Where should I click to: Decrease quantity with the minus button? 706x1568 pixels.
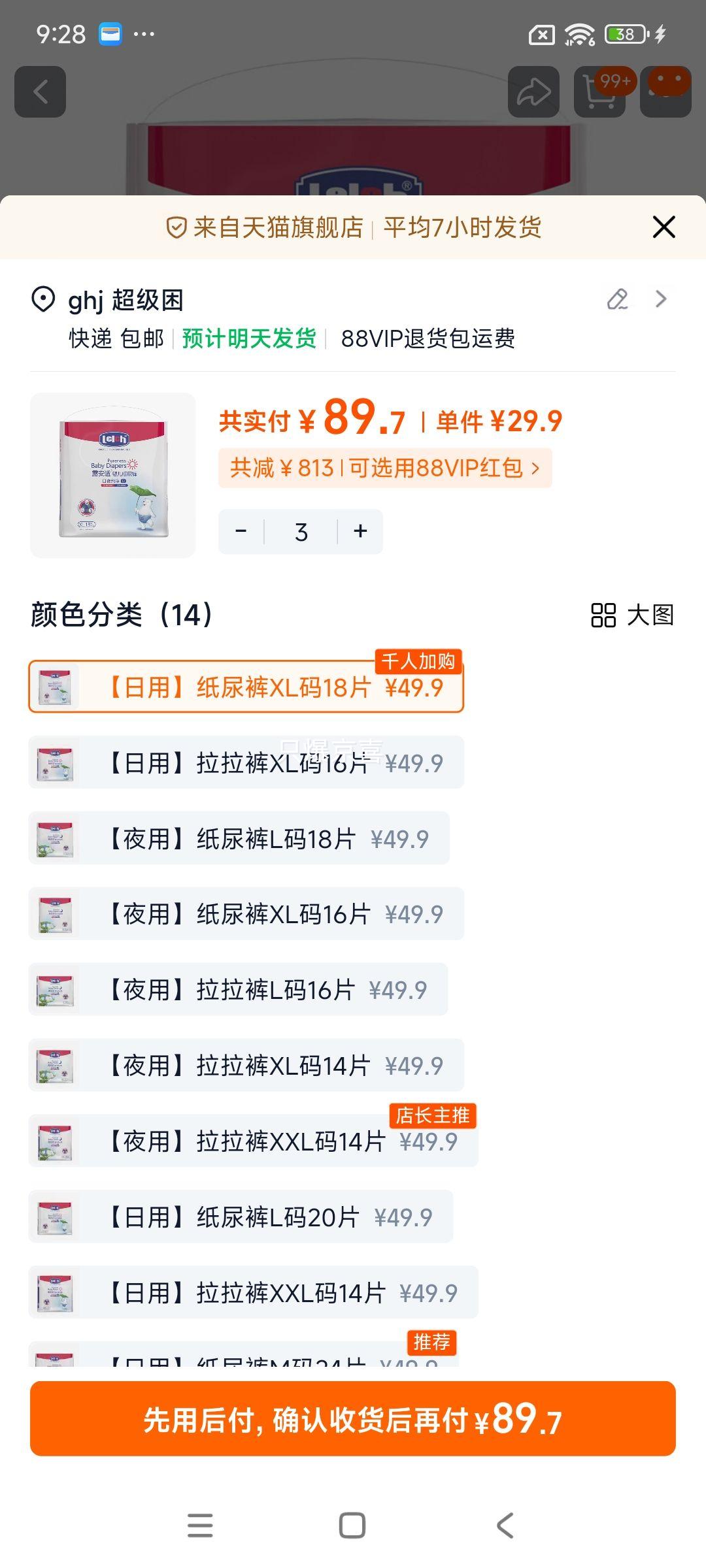(x=241, y=531)
